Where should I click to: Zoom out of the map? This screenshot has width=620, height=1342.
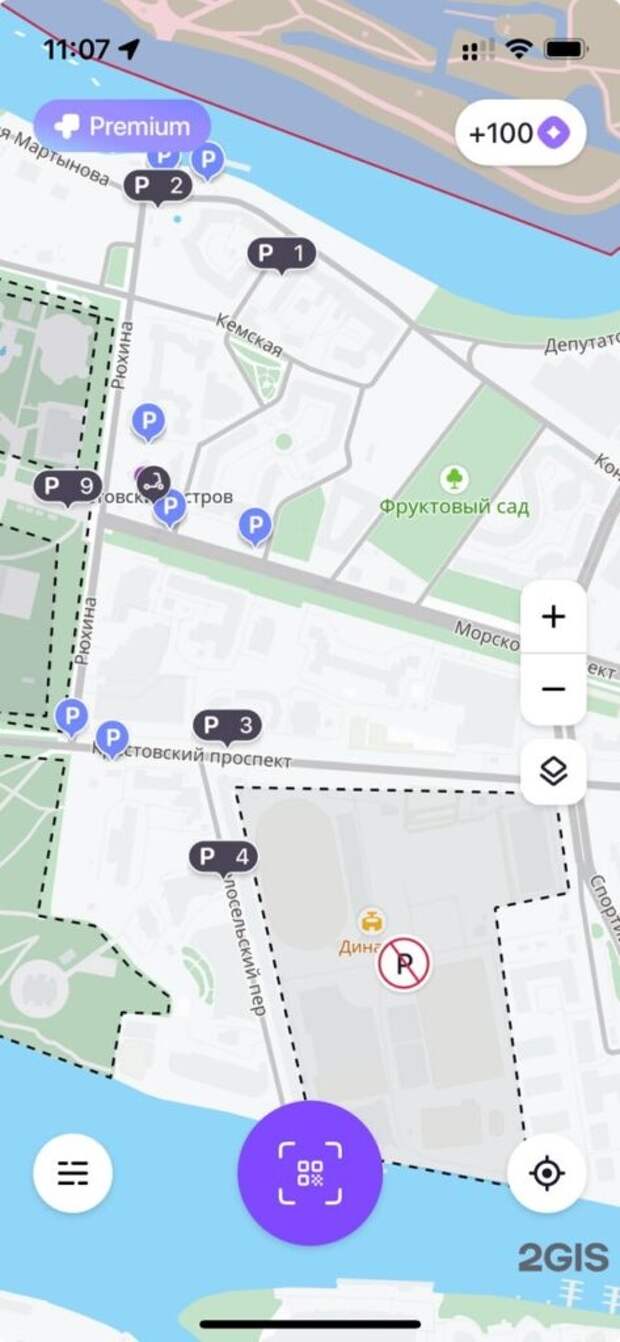point(553,690)
